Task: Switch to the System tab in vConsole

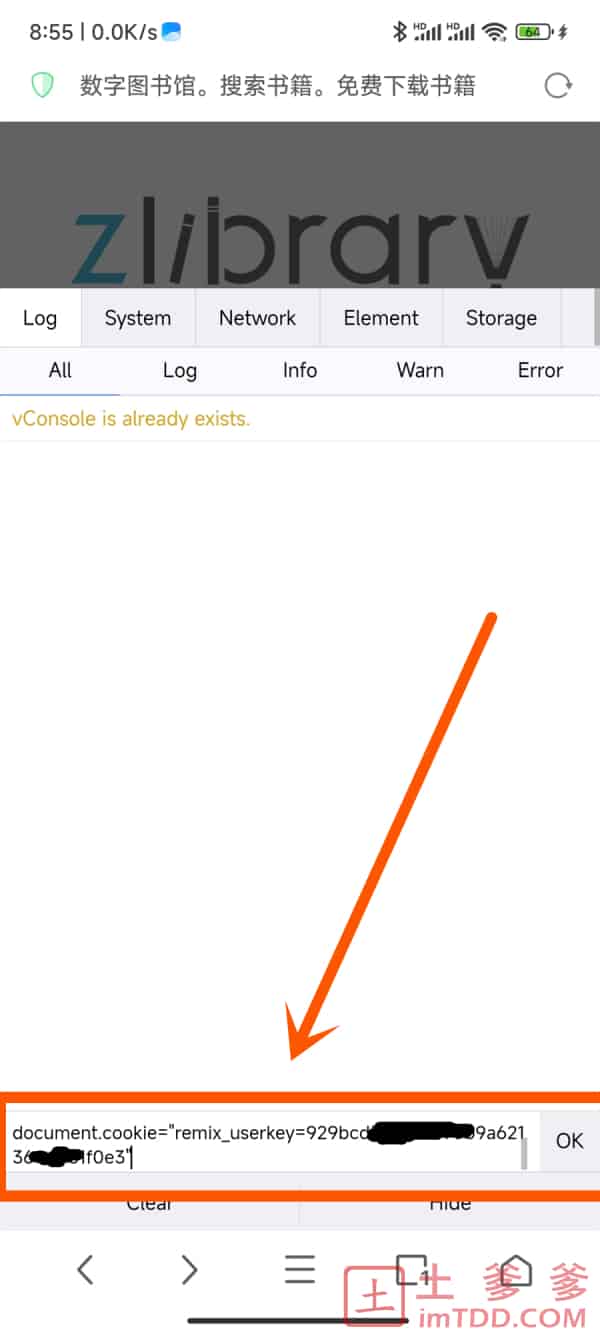Action: (138, 318)
